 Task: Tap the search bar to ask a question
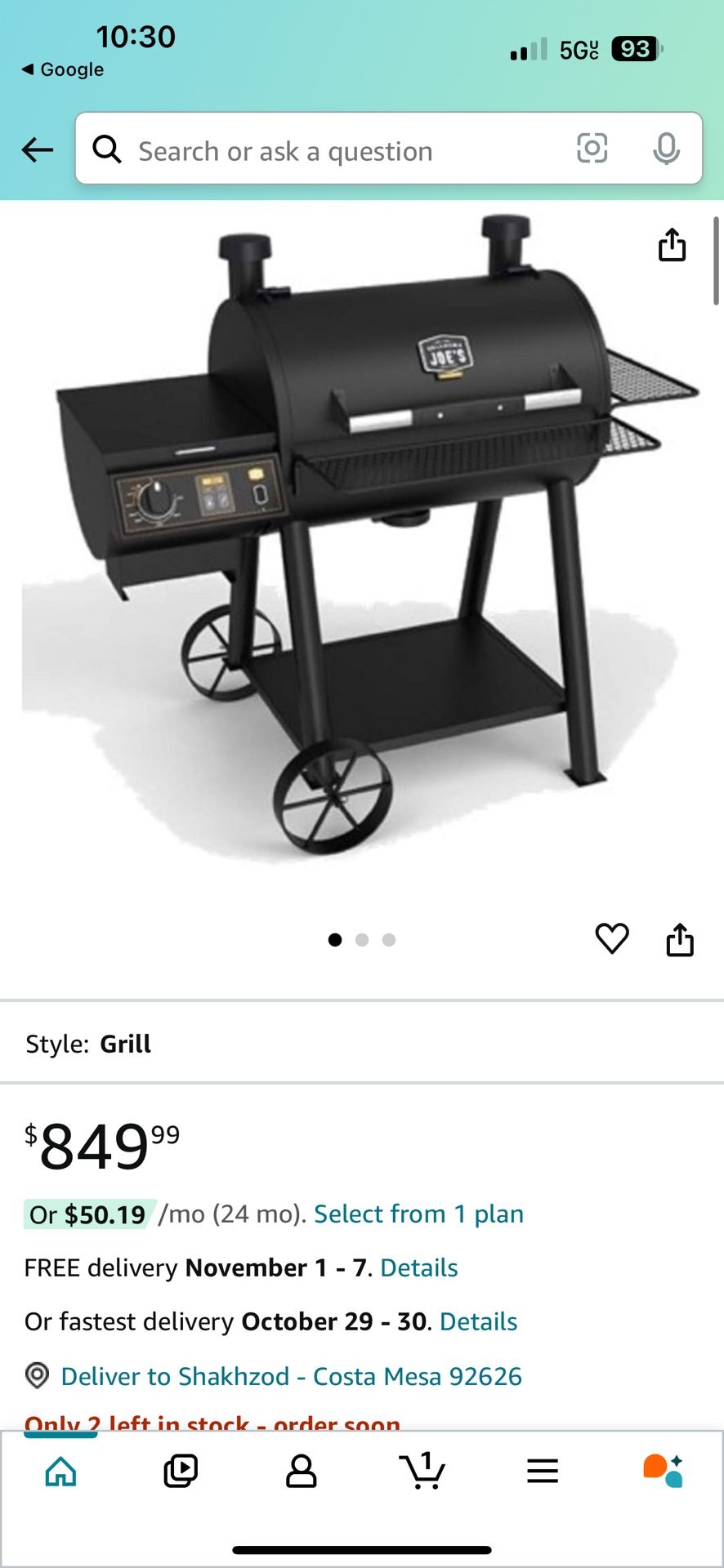327,150
